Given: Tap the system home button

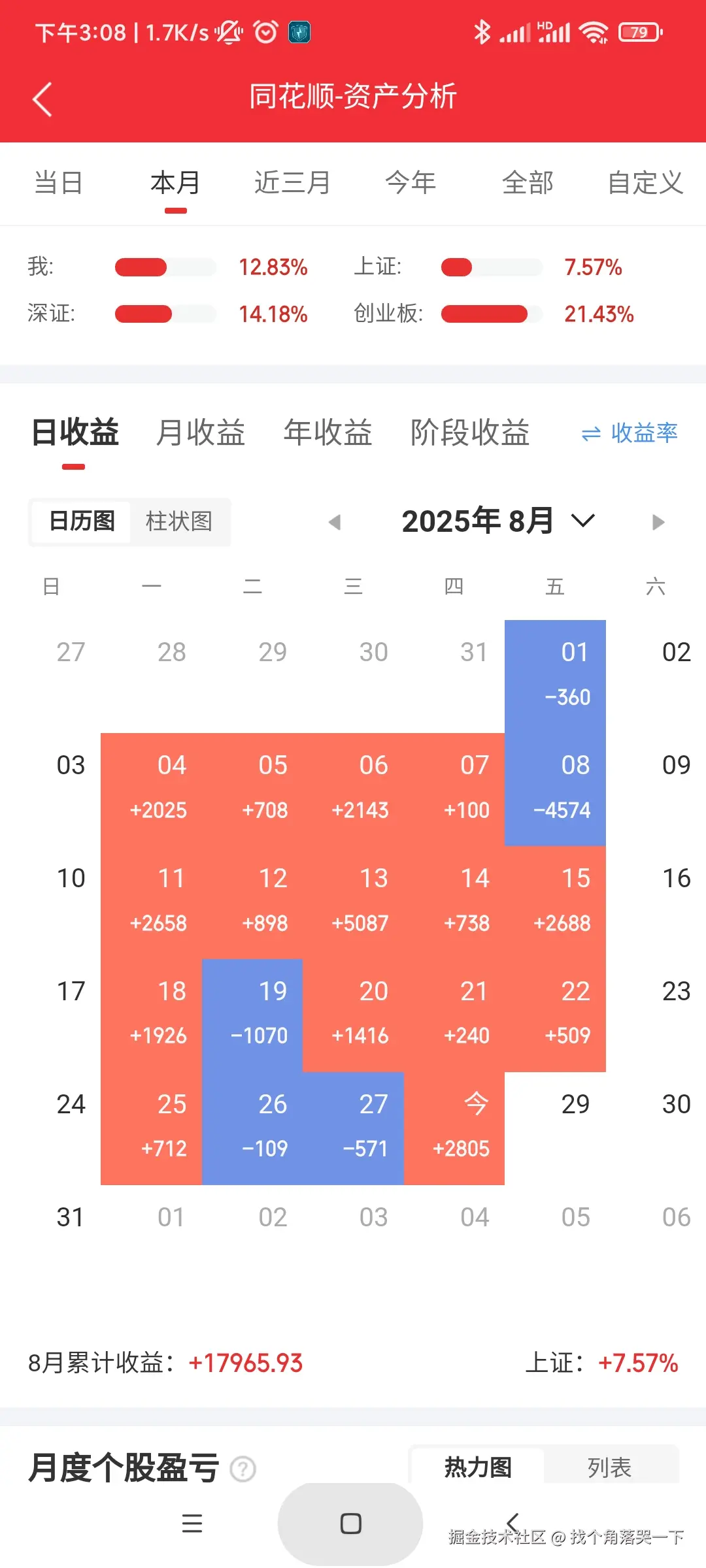Looking at the screenshot, I should click(x=350, y=1524).
